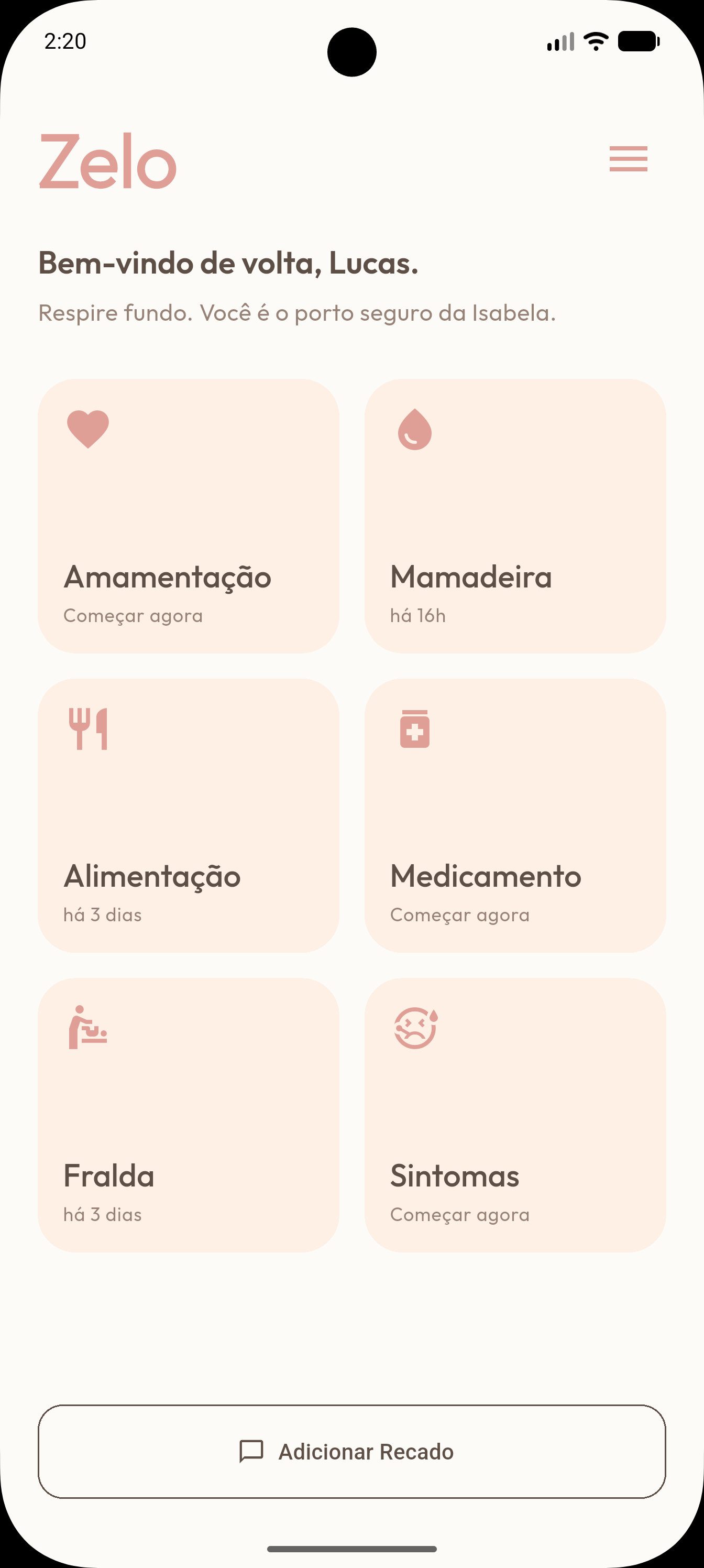
Task: Select the Alimentação card
Action: [x=189, y=815]
